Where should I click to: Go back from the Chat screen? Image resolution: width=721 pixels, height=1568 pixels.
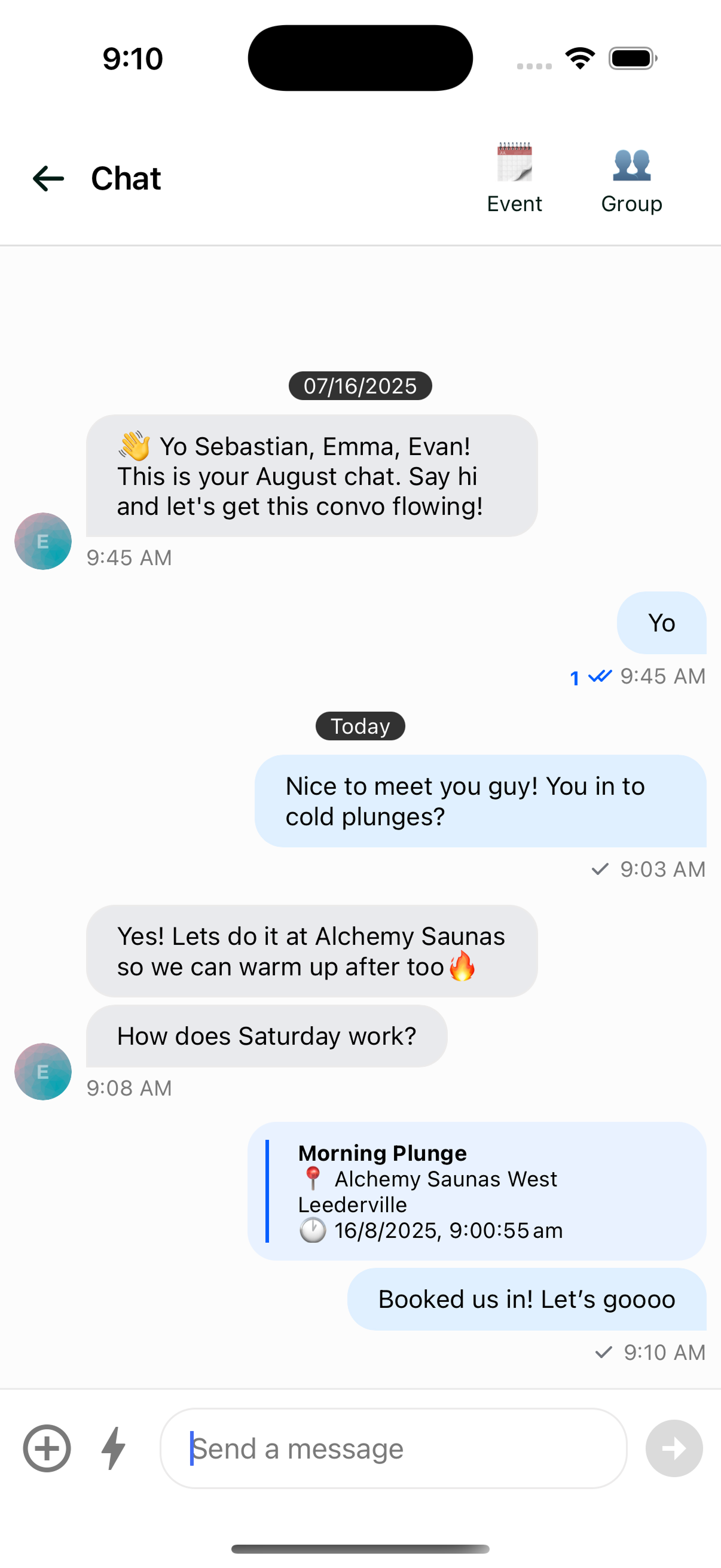pyautogui.click(x=48, y=179)
